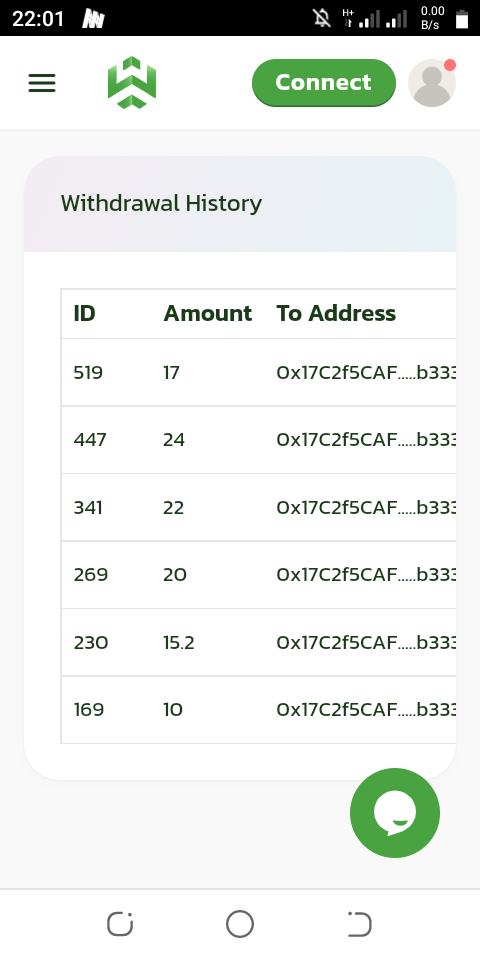
Task: Tap the green app logo
Action: [x=132, y=83]
